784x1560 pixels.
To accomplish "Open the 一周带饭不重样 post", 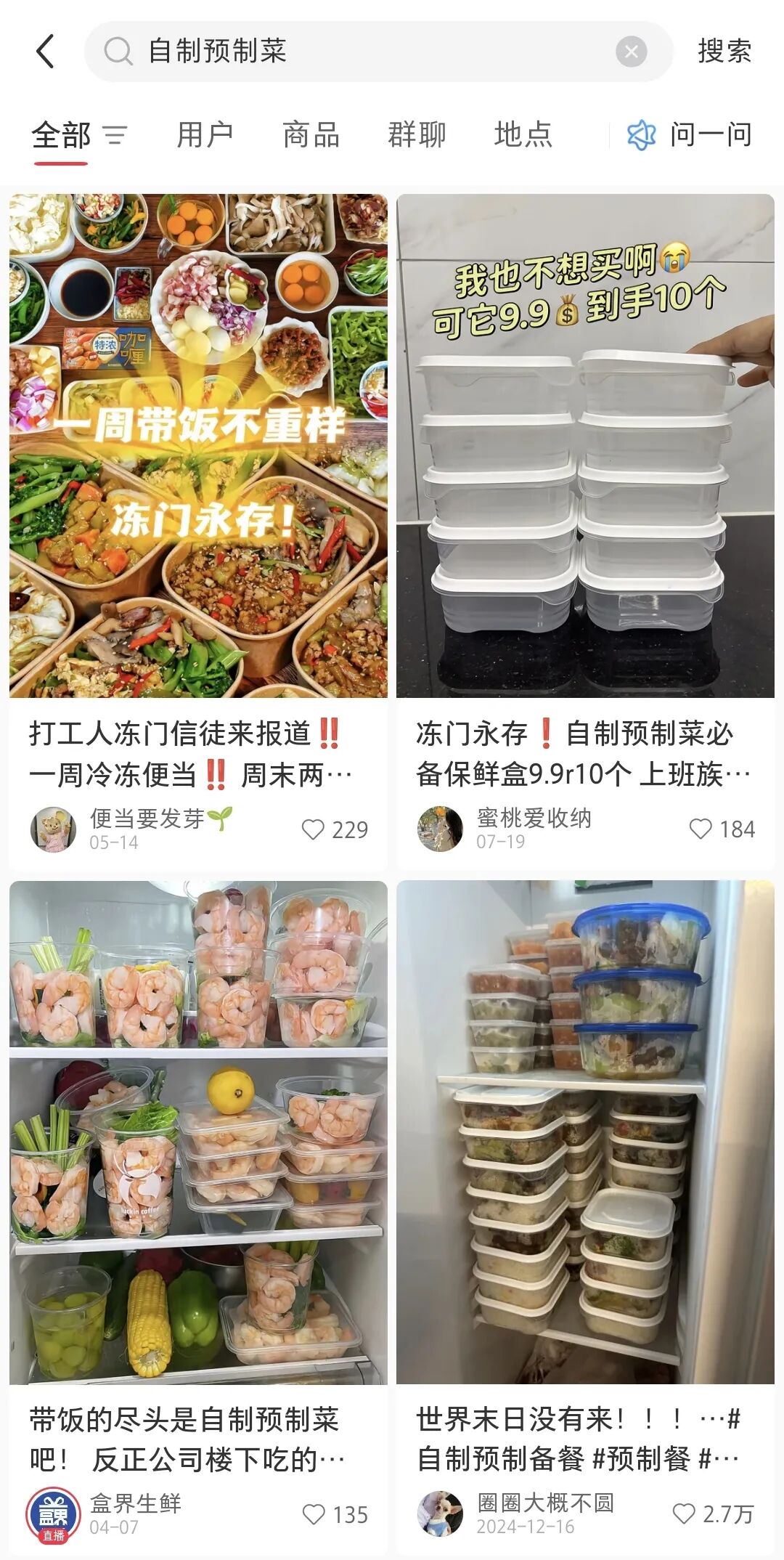I will pos(198,445).
